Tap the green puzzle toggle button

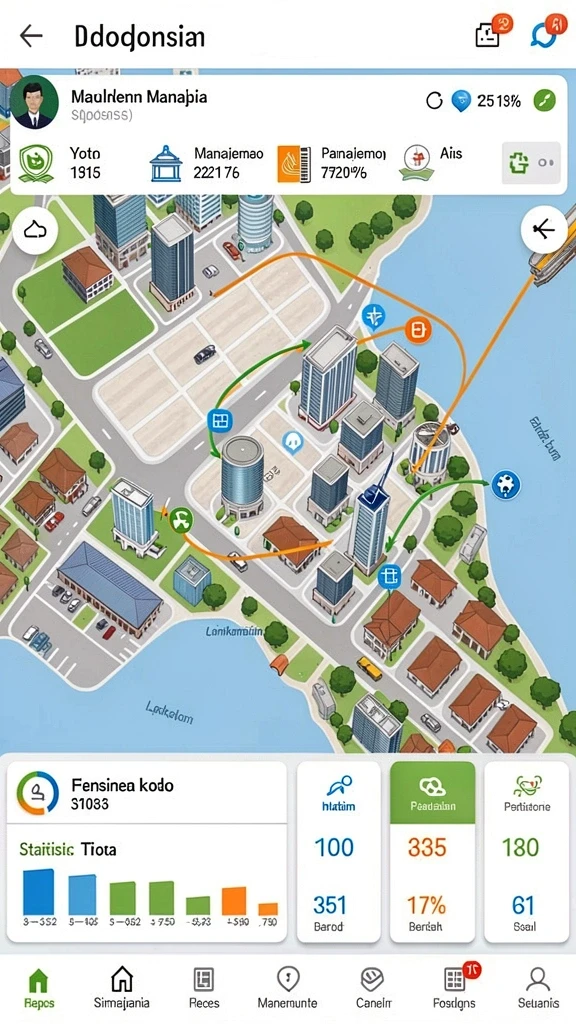tap(531, 163)
